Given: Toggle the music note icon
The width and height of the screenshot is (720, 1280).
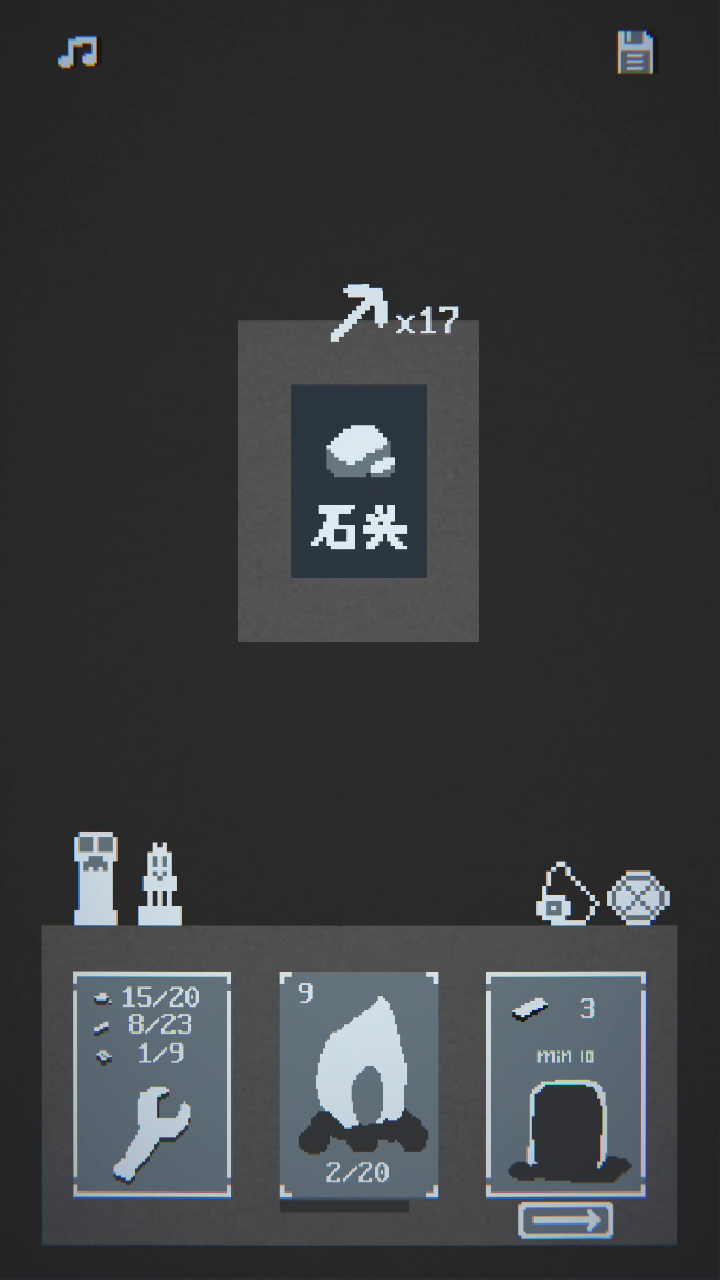Looking at the screenshot, I should 77,52.
